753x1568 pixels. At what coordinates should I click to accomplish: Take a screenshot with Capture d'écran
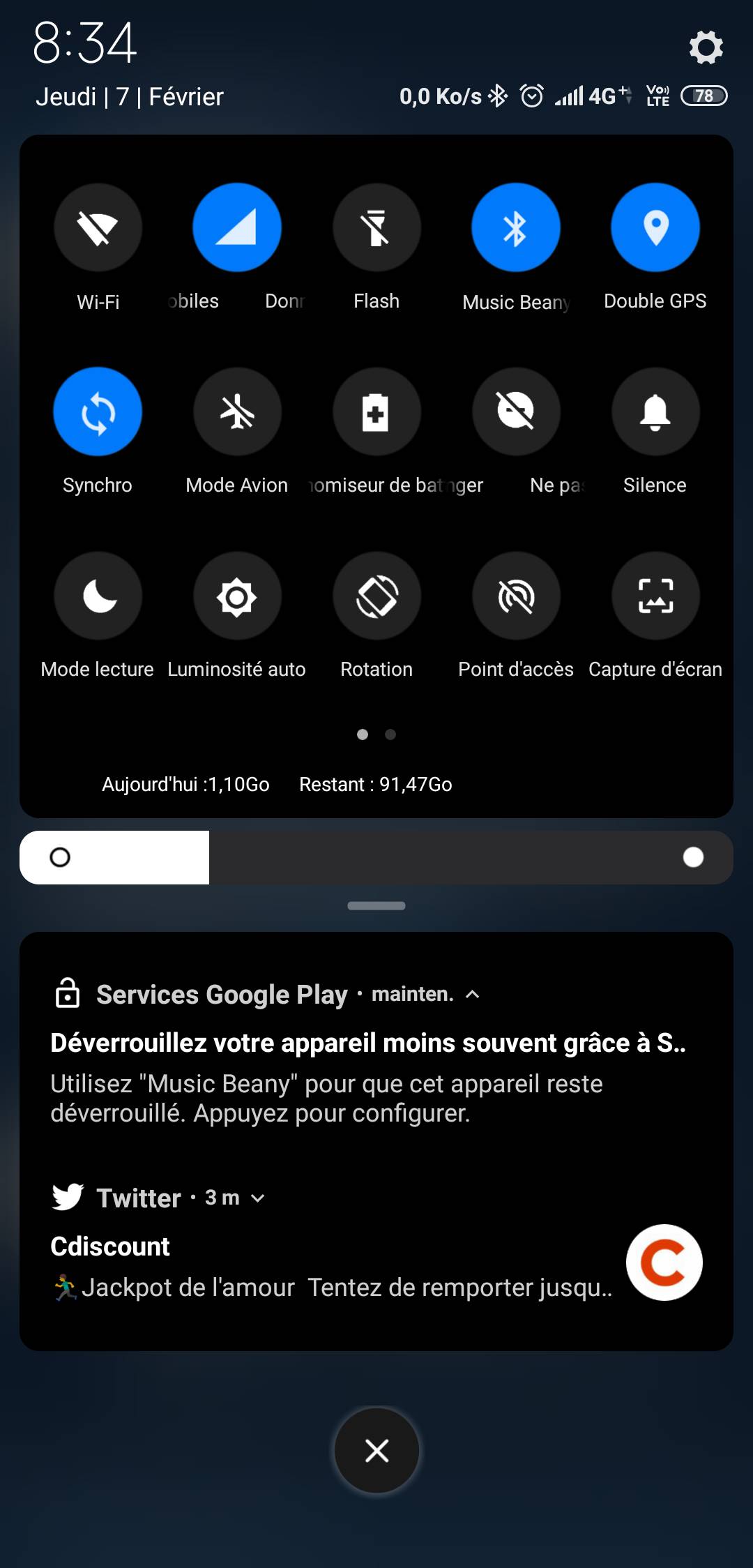point(655,596)
